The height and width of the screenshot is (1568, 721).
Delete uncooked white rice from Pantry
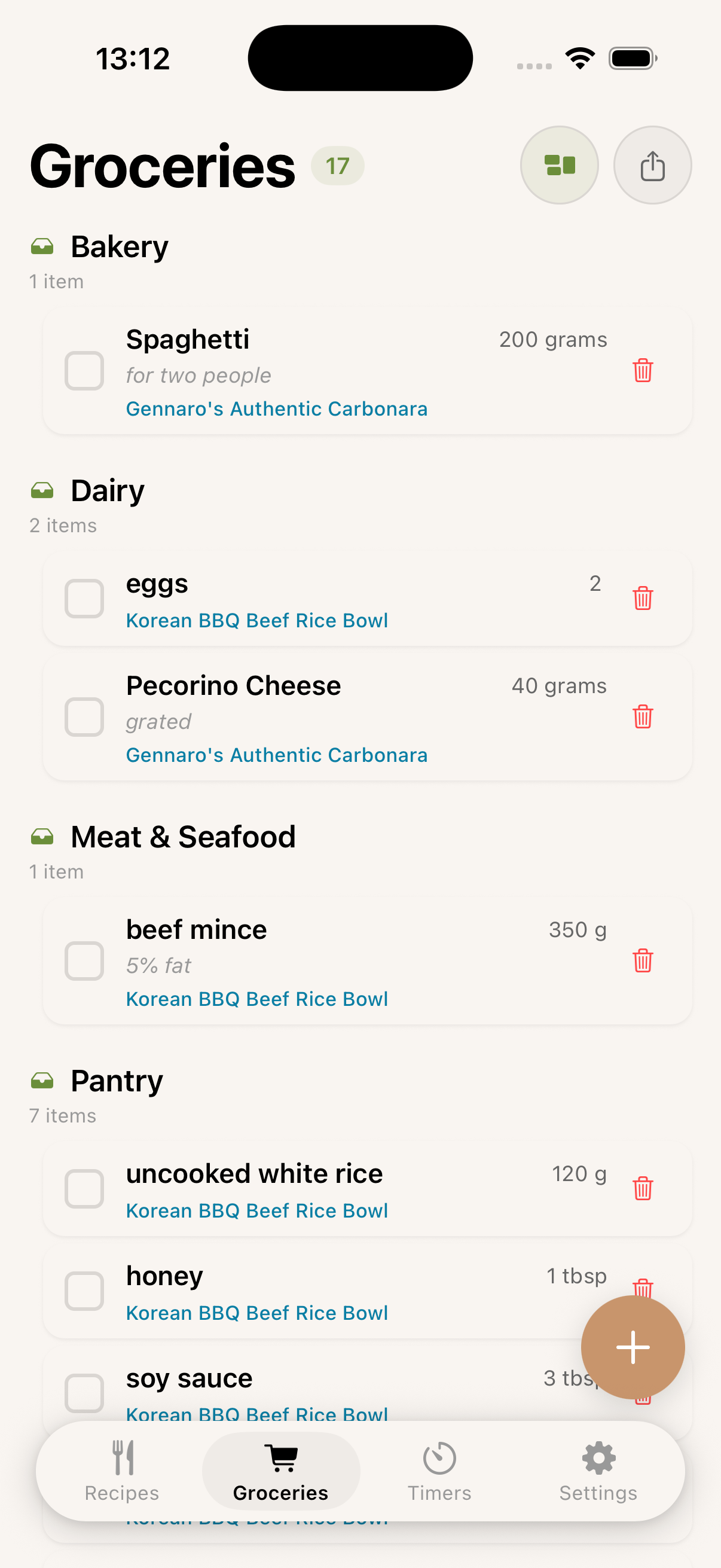[x=643, y=1188]
